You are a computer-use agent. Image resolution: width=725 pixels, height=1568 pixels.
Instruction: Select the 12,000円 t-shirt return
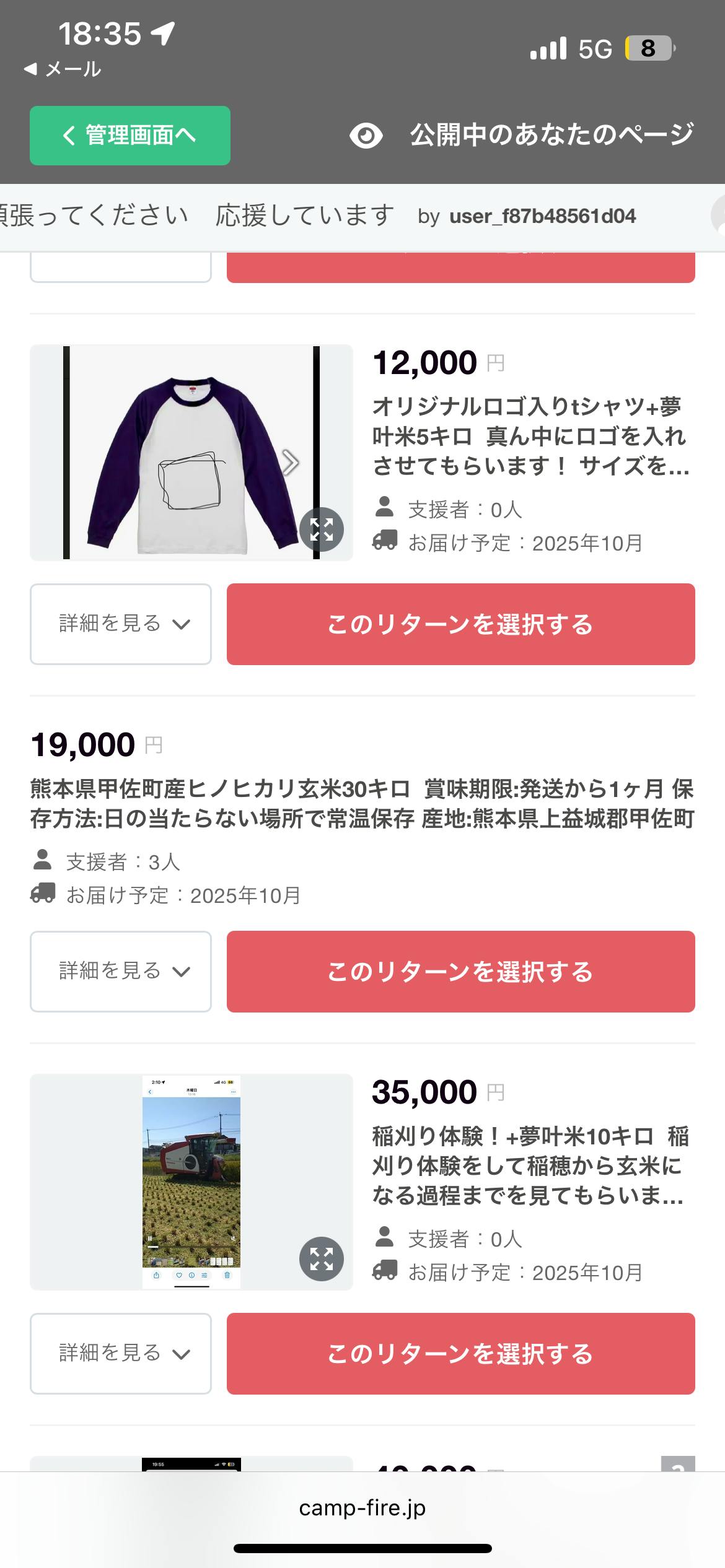click(x=460, y=624)
